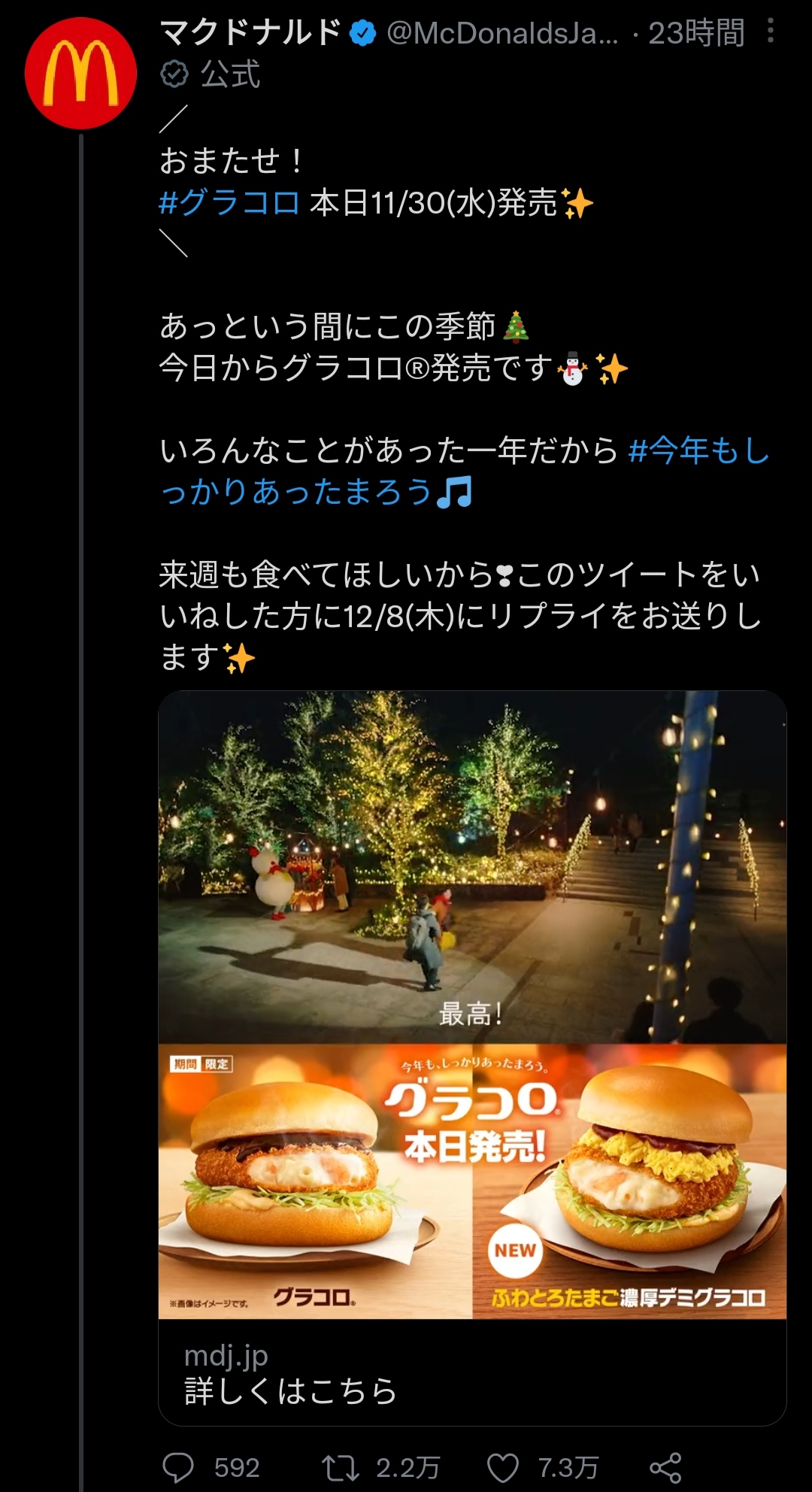Share this tweet
Image resolution: width=812 pixels, height=1492 pixels.
(665, 1467)
